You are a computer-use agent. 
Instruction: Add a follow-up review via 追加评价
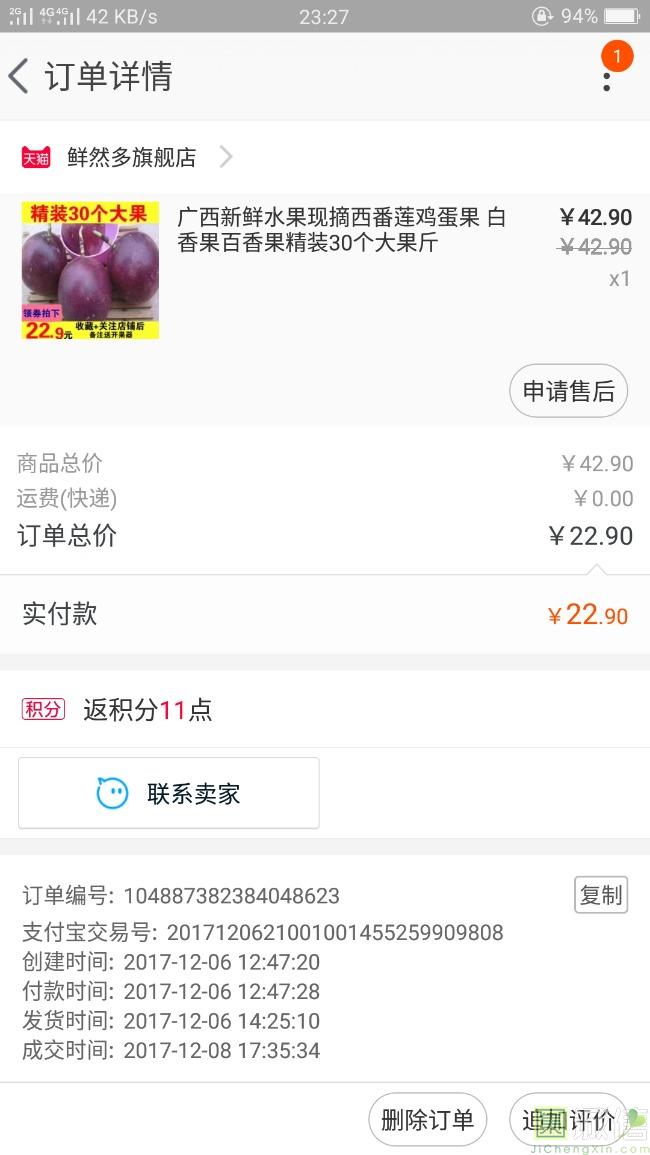[x=568, y=1120]
